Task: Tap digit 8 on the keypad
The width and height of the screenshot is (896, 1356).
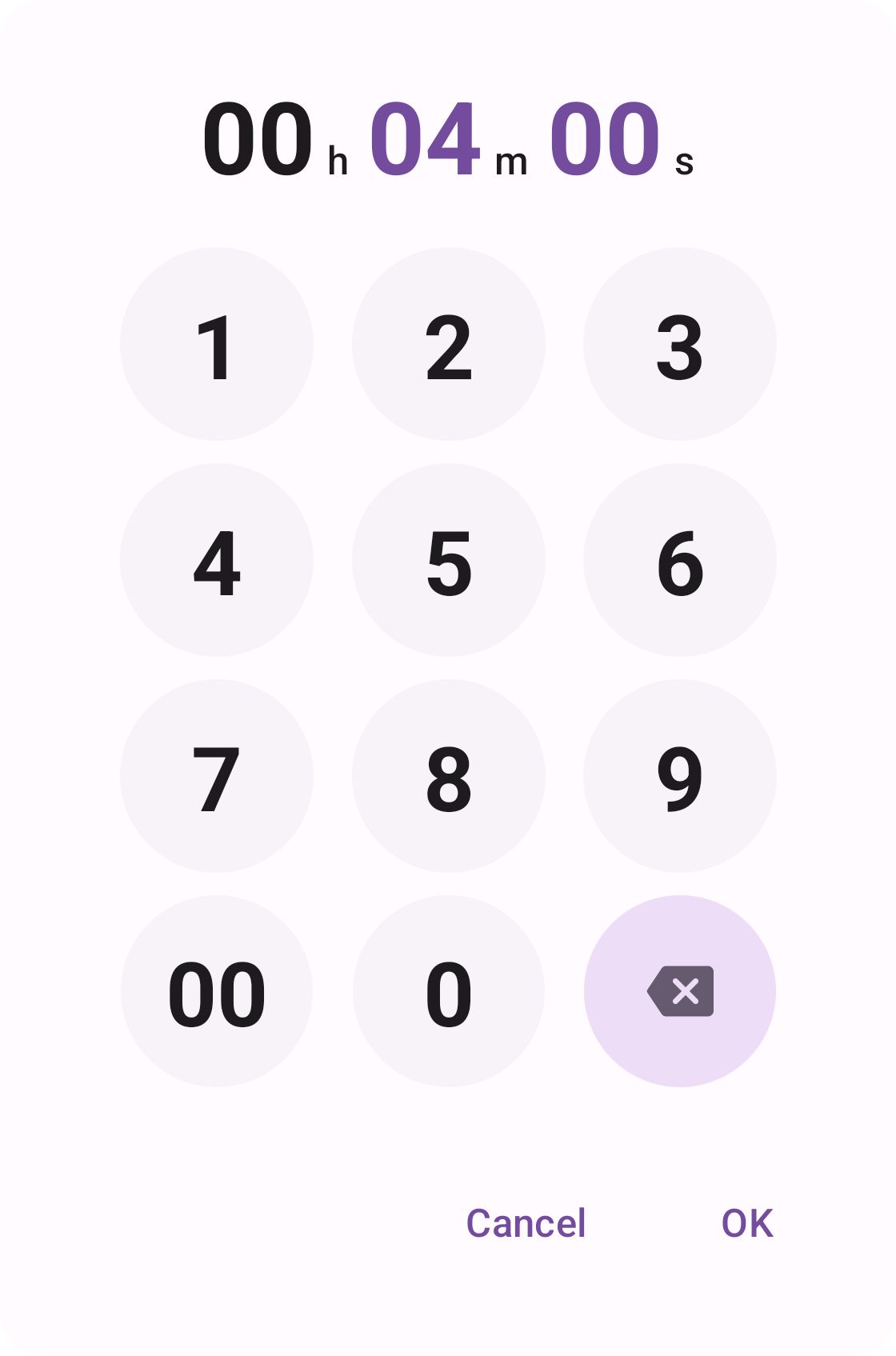Action: pos(448,776)
